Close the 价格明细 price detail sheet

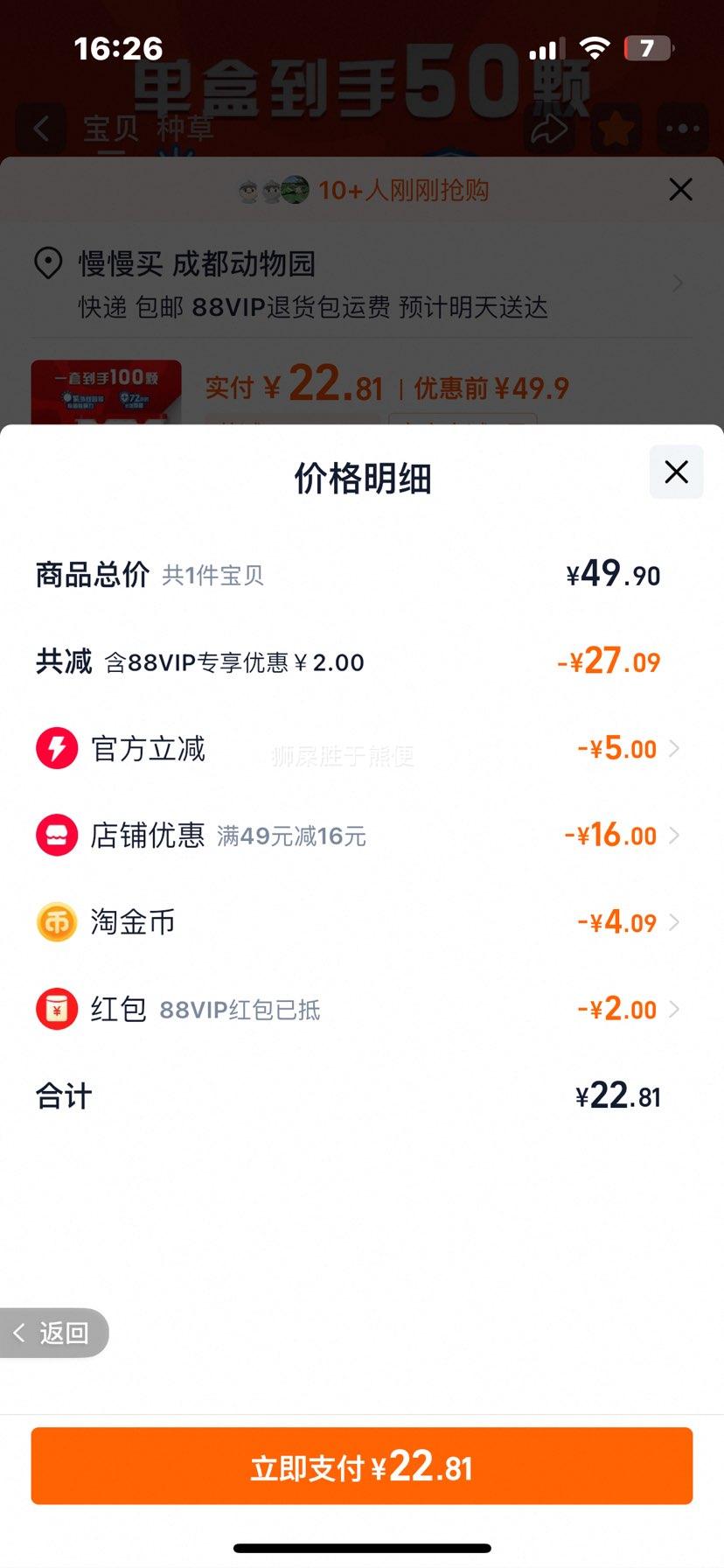tap(676, 472)
